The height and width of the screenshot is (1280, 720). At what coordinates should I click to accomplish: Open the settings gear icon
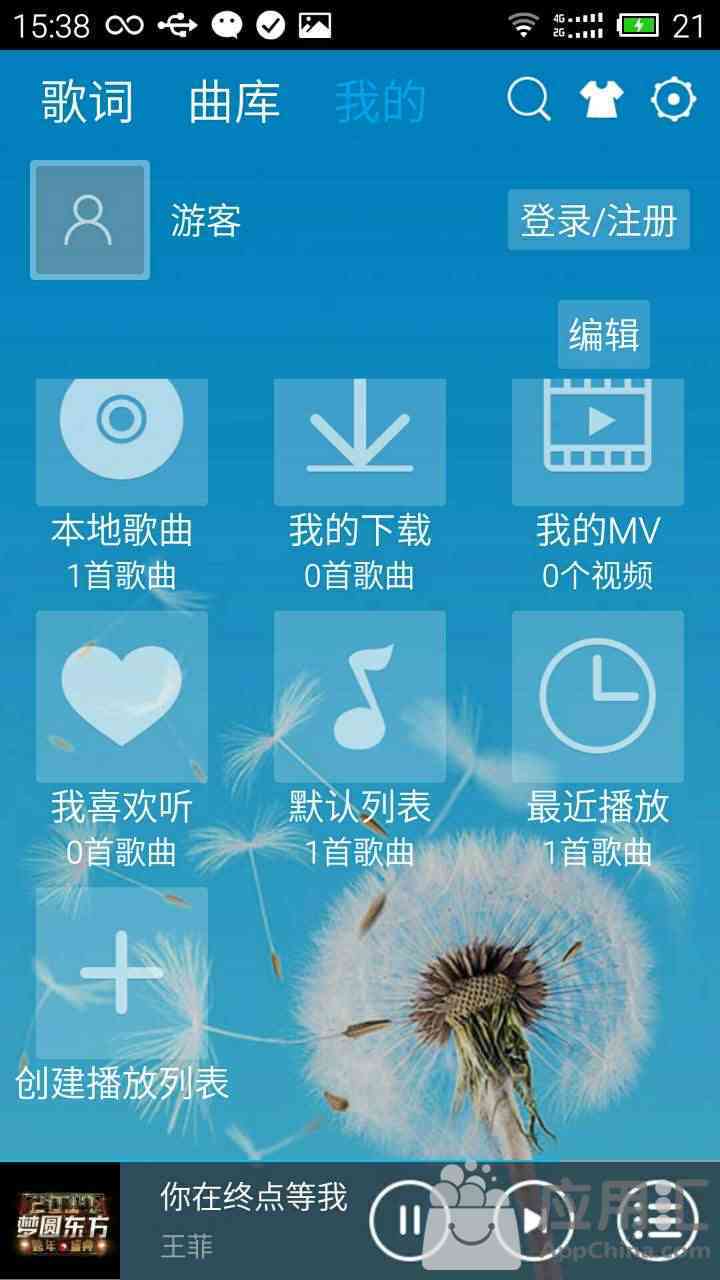coord(673,100)
